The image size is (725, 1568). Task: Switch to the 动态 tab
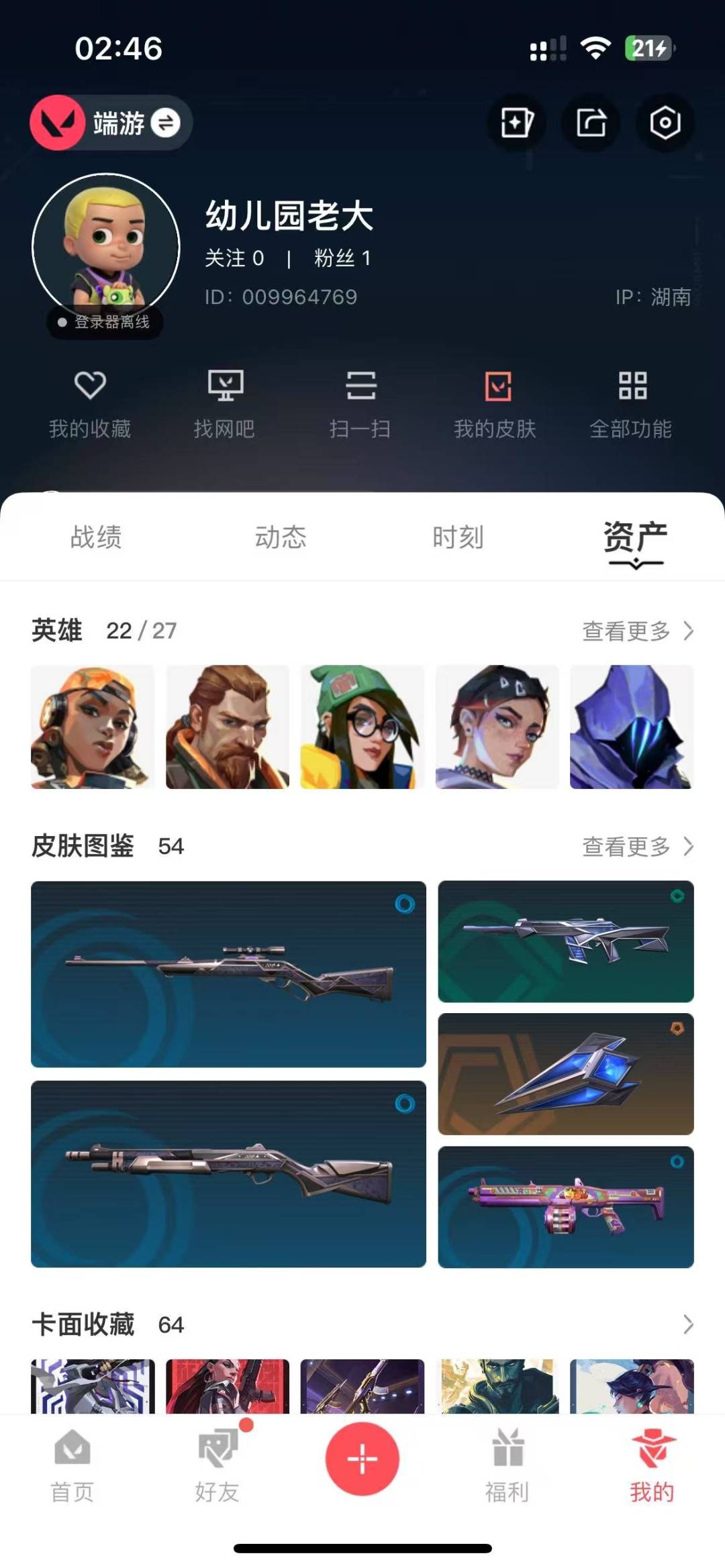click(281, 537)
